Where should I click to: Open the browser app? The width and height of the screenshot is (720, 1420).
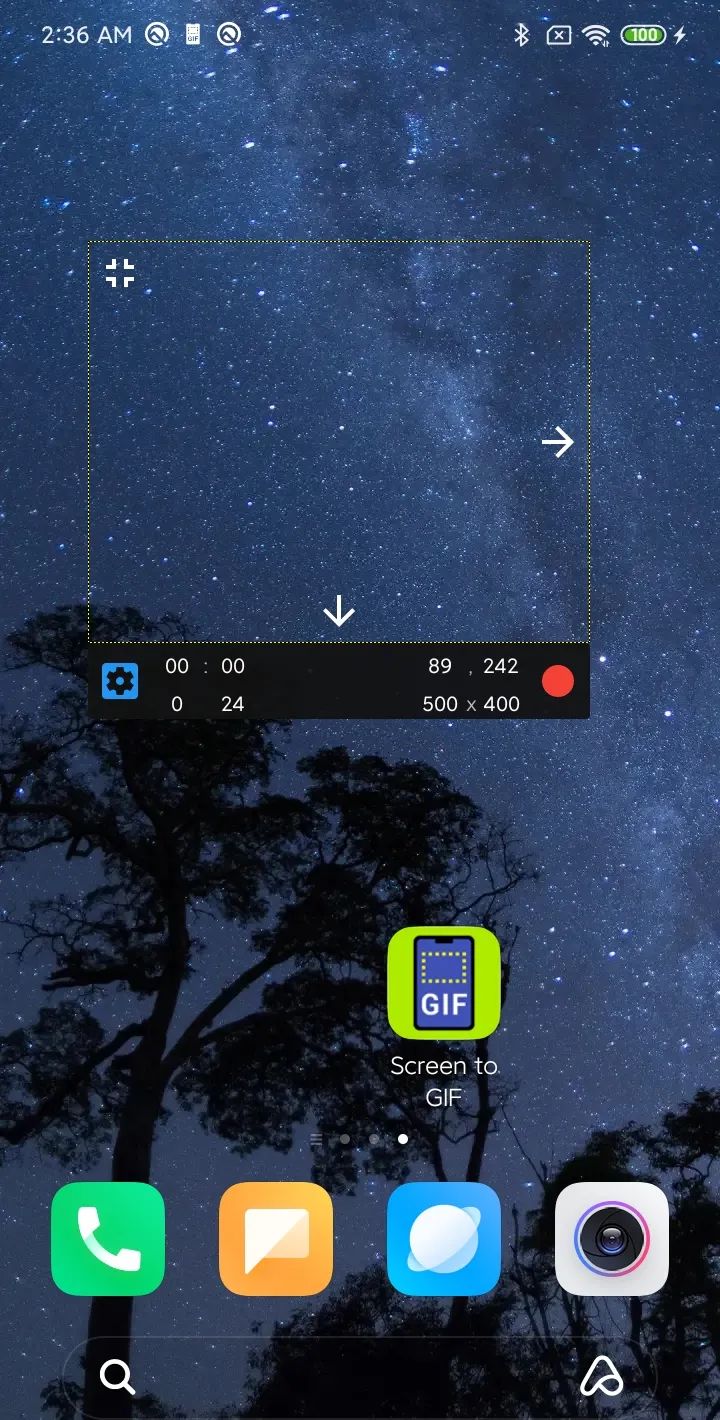pos(443,1239)
